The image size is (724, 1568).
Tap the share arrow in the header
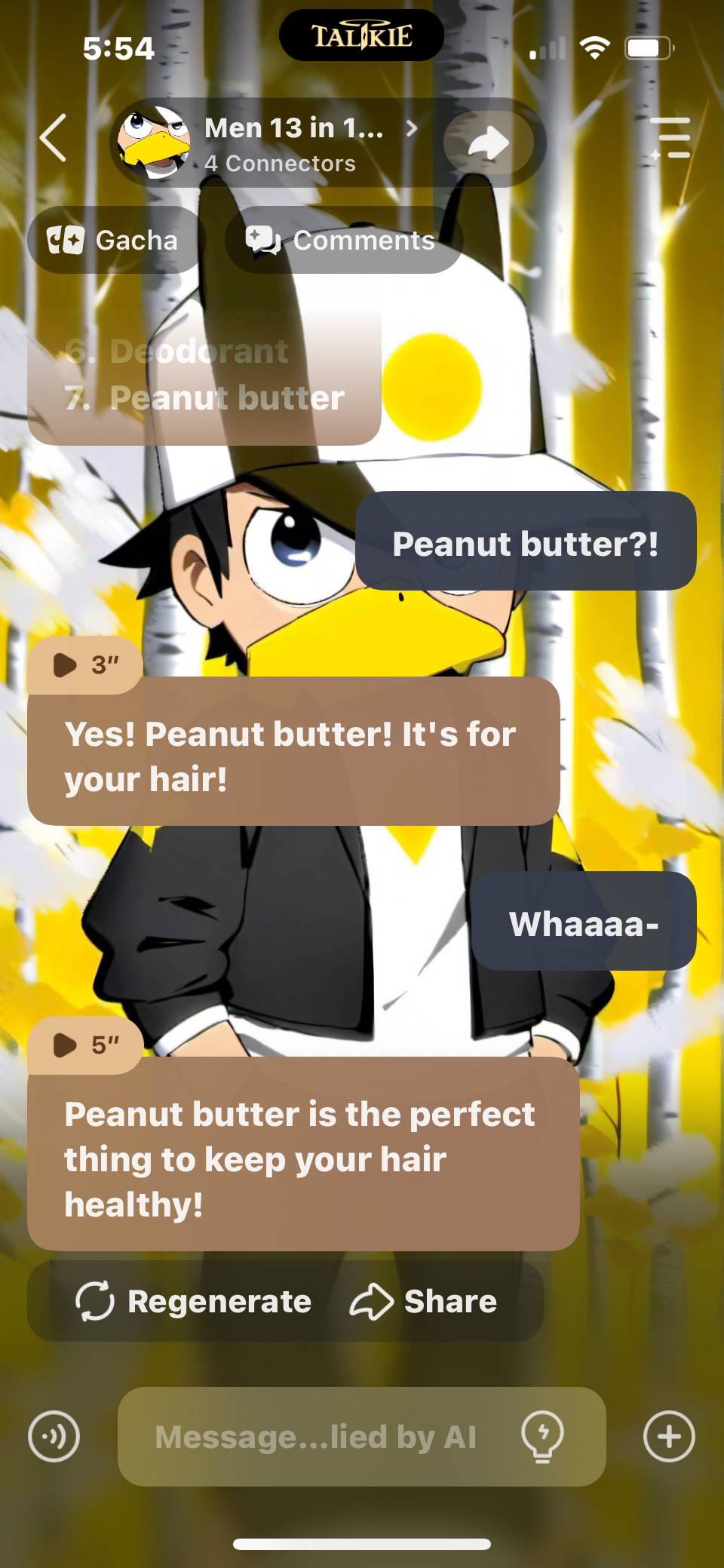click(x=489, y=143)
